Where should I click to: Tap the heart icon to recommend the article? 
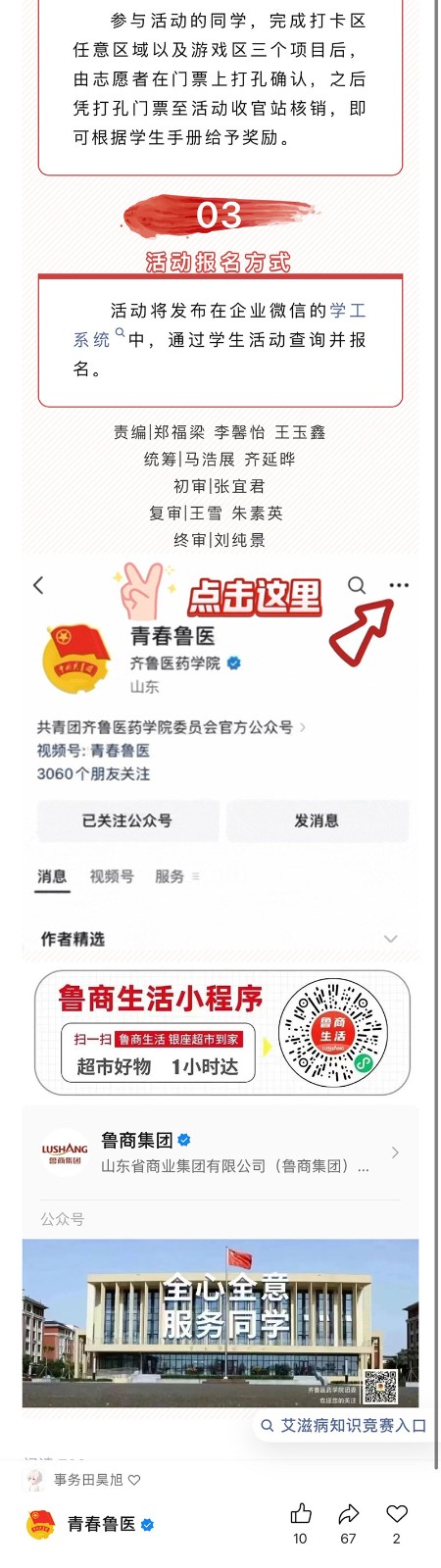click(396, 1513)
